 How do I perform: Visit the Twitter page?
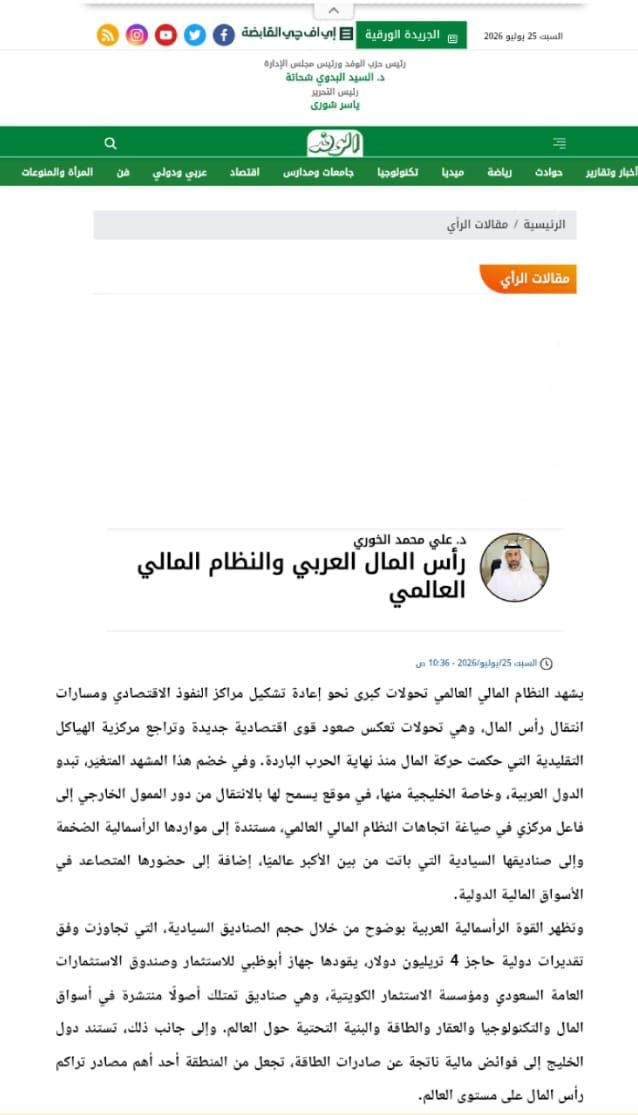pyautogui.click(x=194, y=34)
